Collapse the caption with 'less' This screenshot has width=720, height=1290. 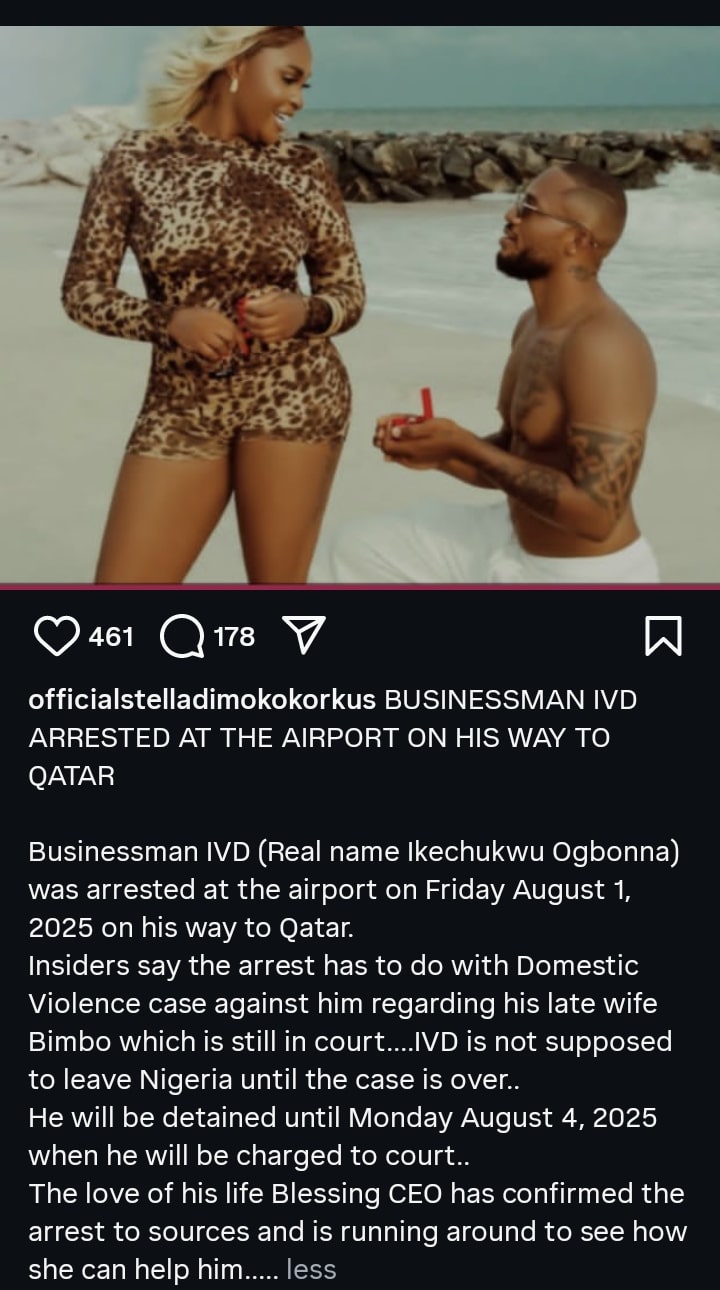pyautogui.click(x=311, y=1269)
